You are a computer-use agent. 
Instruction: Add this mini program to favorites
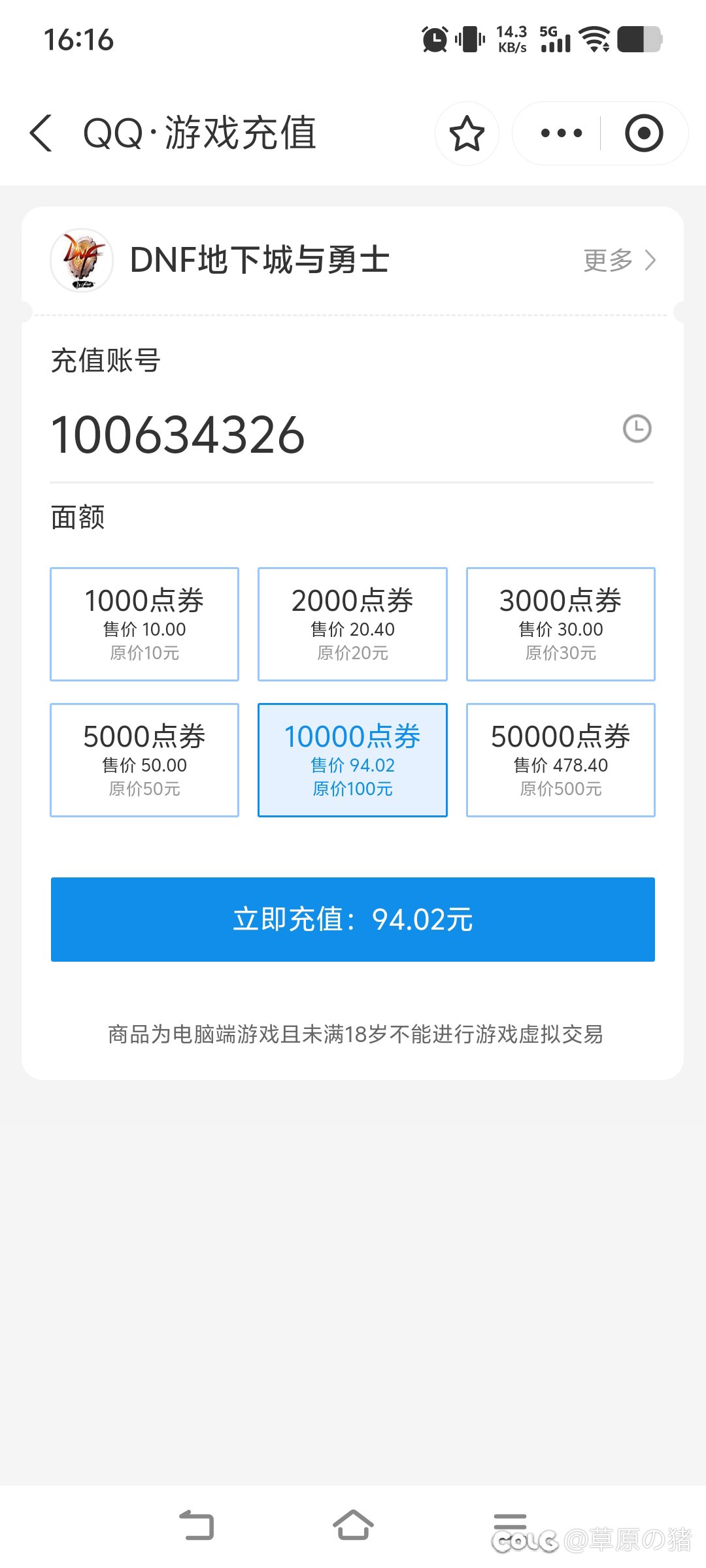tap(467, 133)
